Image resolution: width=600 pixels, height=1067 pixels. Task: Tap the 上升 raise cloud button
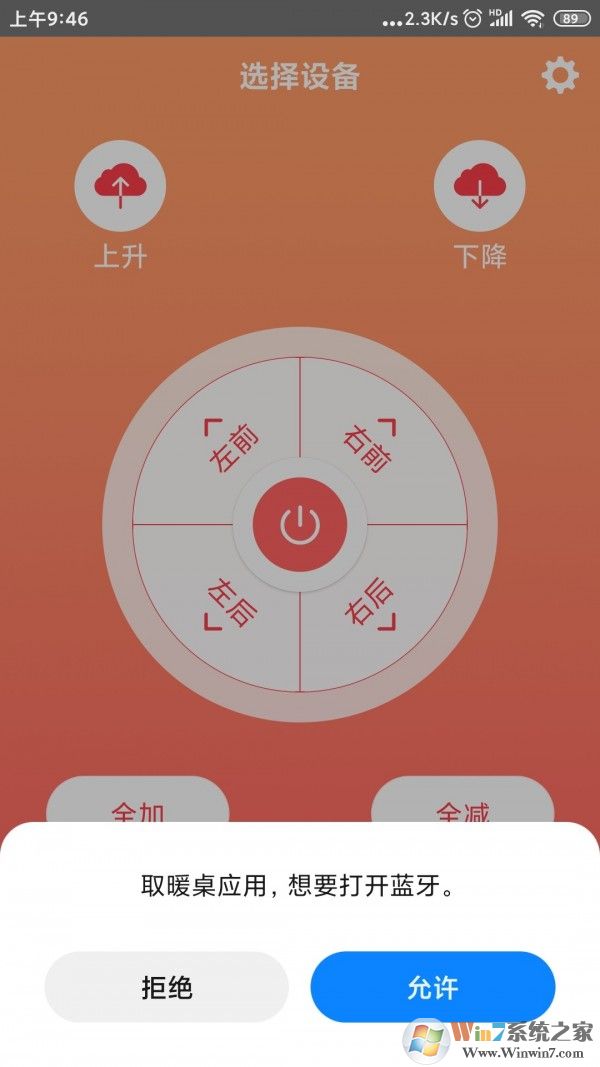tap(120, 186)
